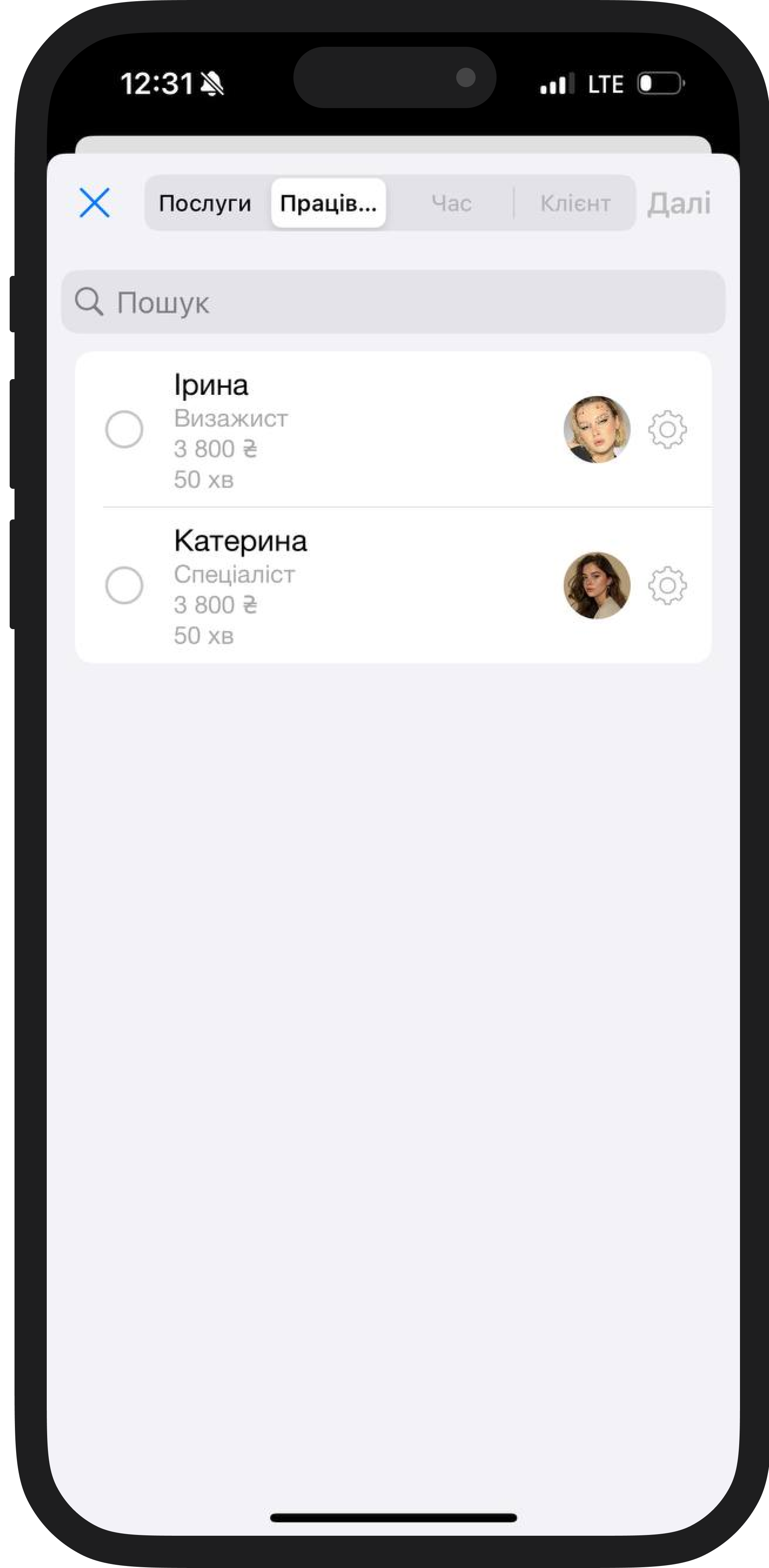Open the Клієнт segment
Viewport: 769px width, 1568px height.
click(575, 203)
